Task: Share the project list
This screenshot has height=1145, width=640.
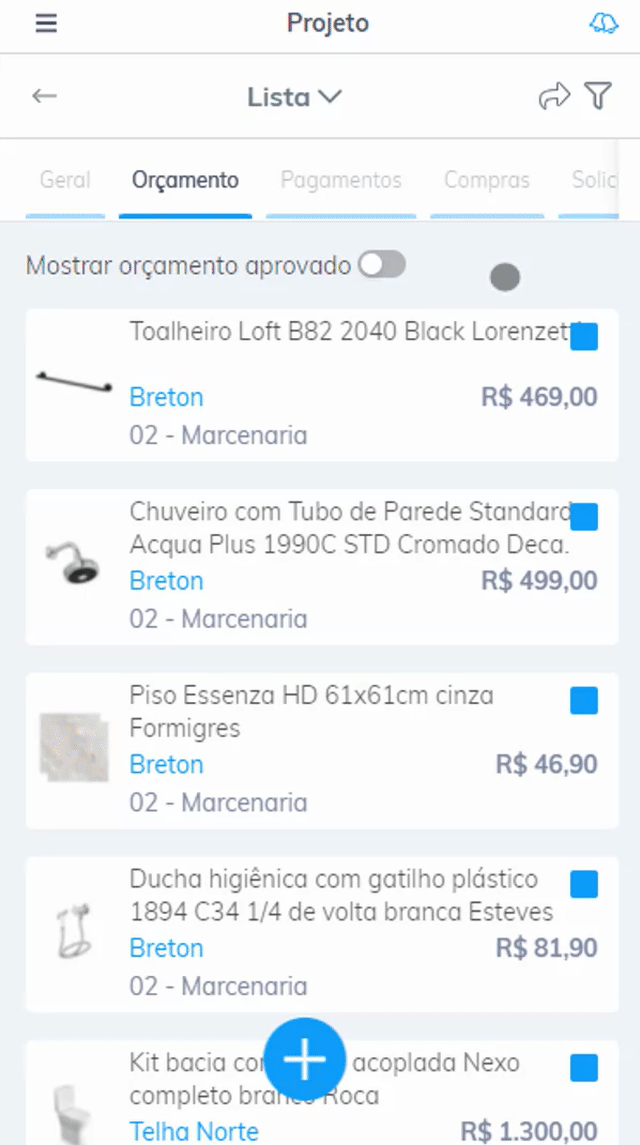Action: 553,96
